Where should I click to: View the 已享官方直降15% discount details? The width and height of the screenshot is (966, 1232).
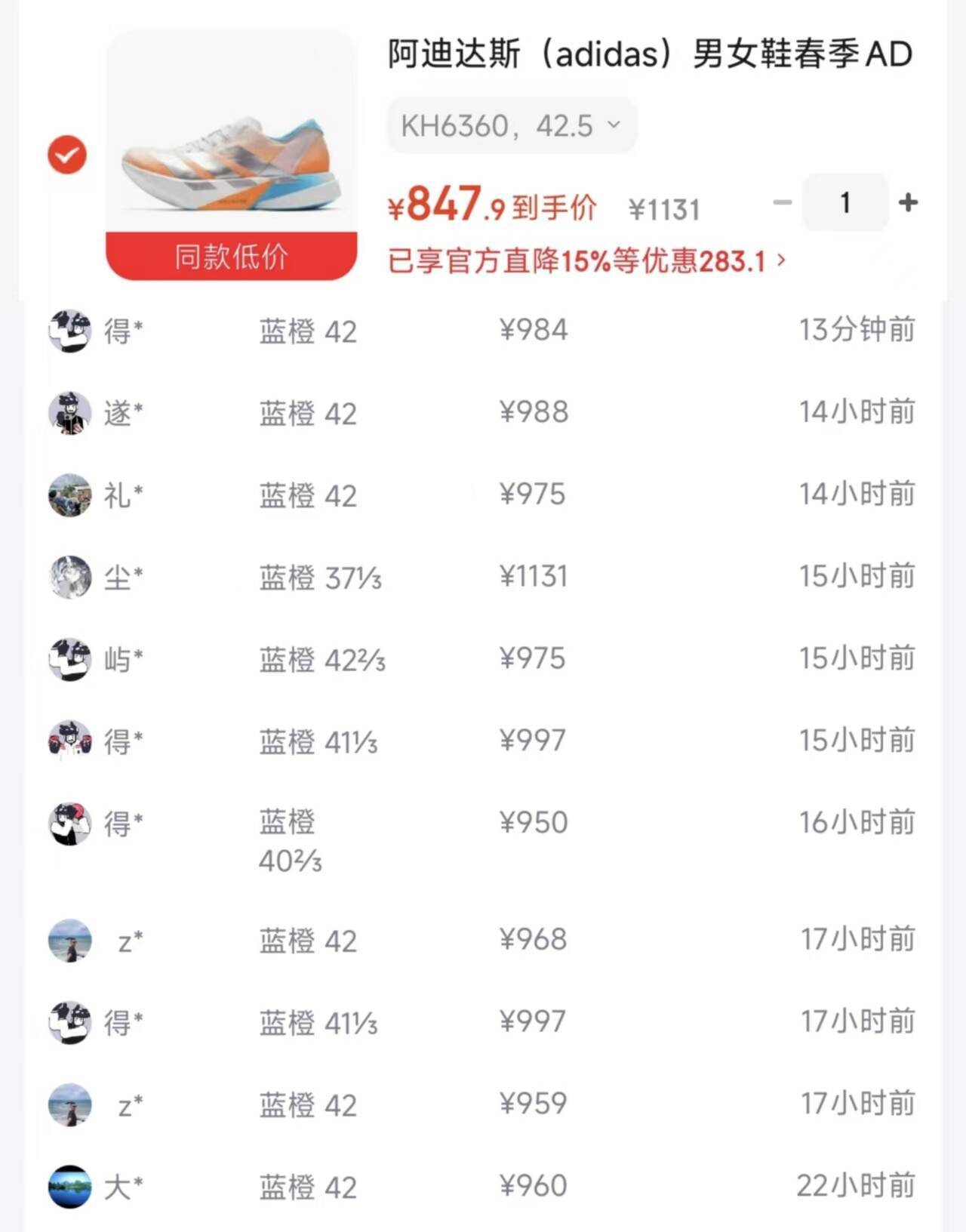pos(586,261)
